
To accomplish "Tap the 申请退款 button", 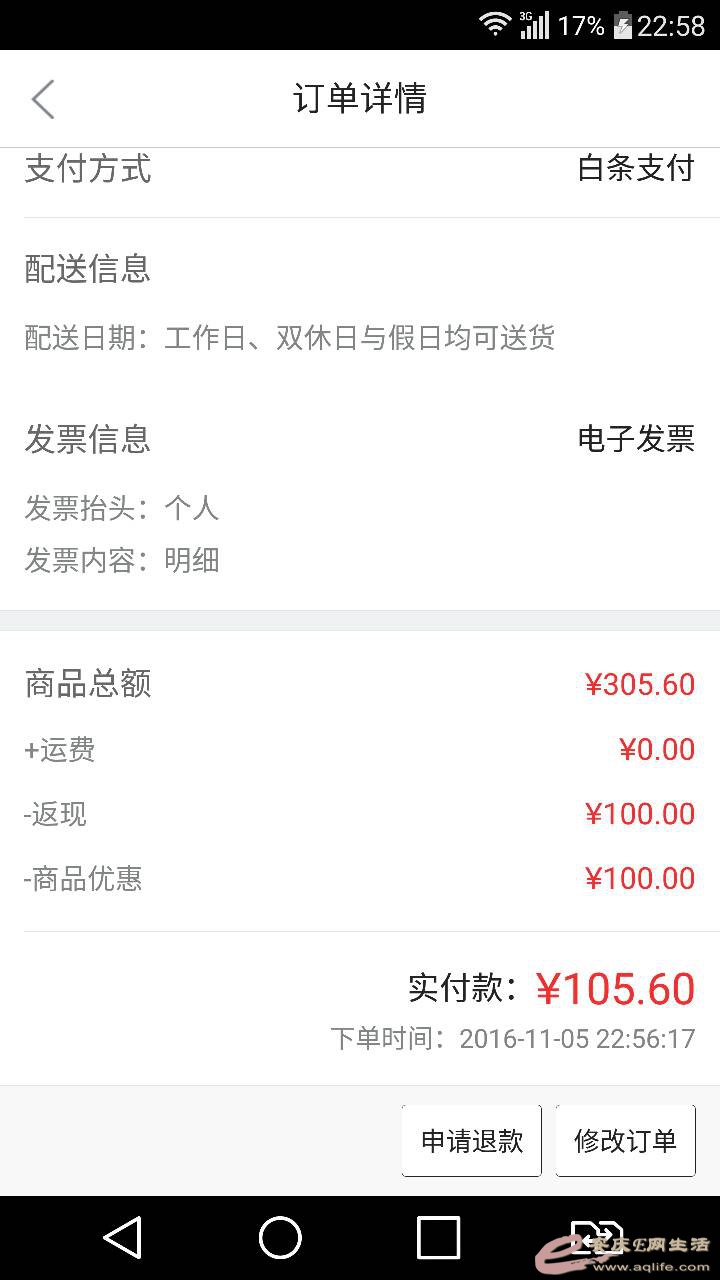I will point(471,1141).
